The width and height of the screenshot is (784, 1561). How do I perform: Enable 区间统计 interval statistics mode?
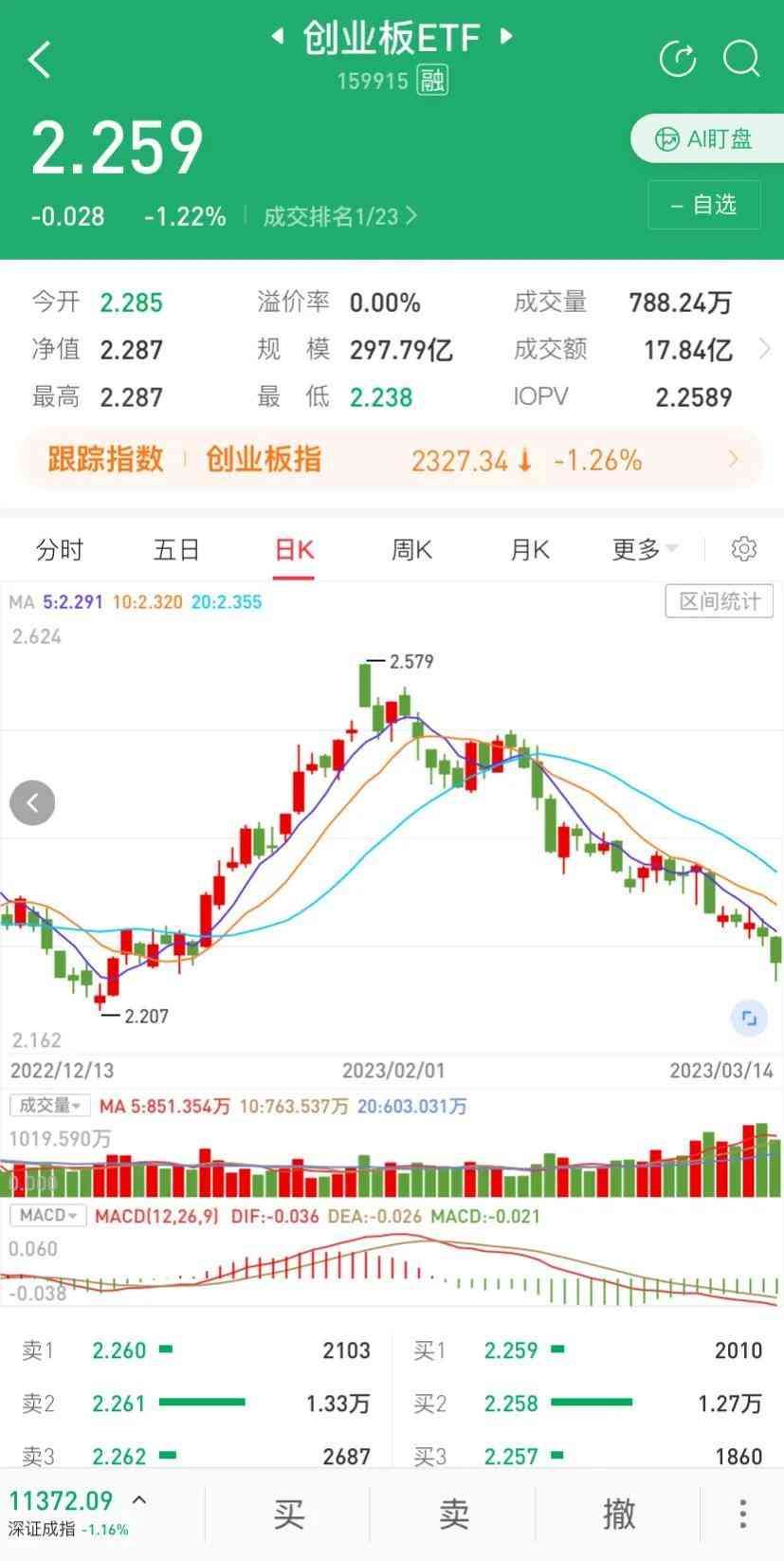(719, 601)
